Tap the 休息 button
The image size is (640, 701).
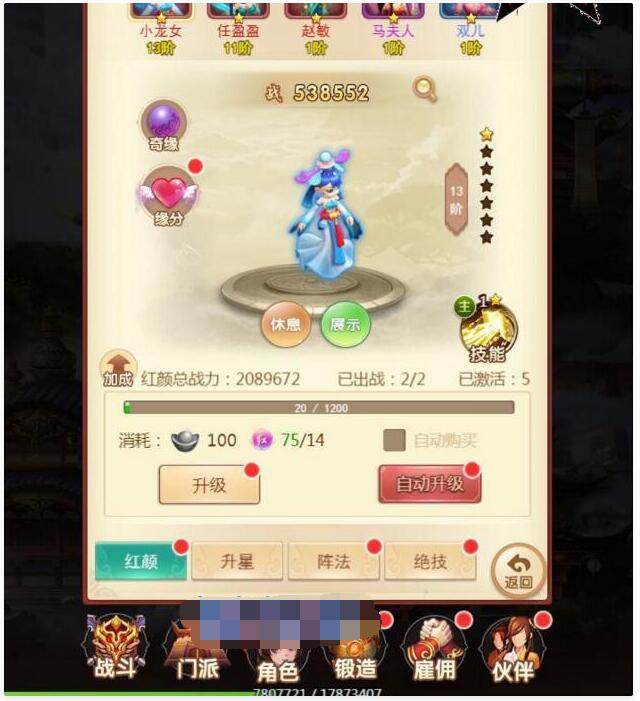pos(286,325)
